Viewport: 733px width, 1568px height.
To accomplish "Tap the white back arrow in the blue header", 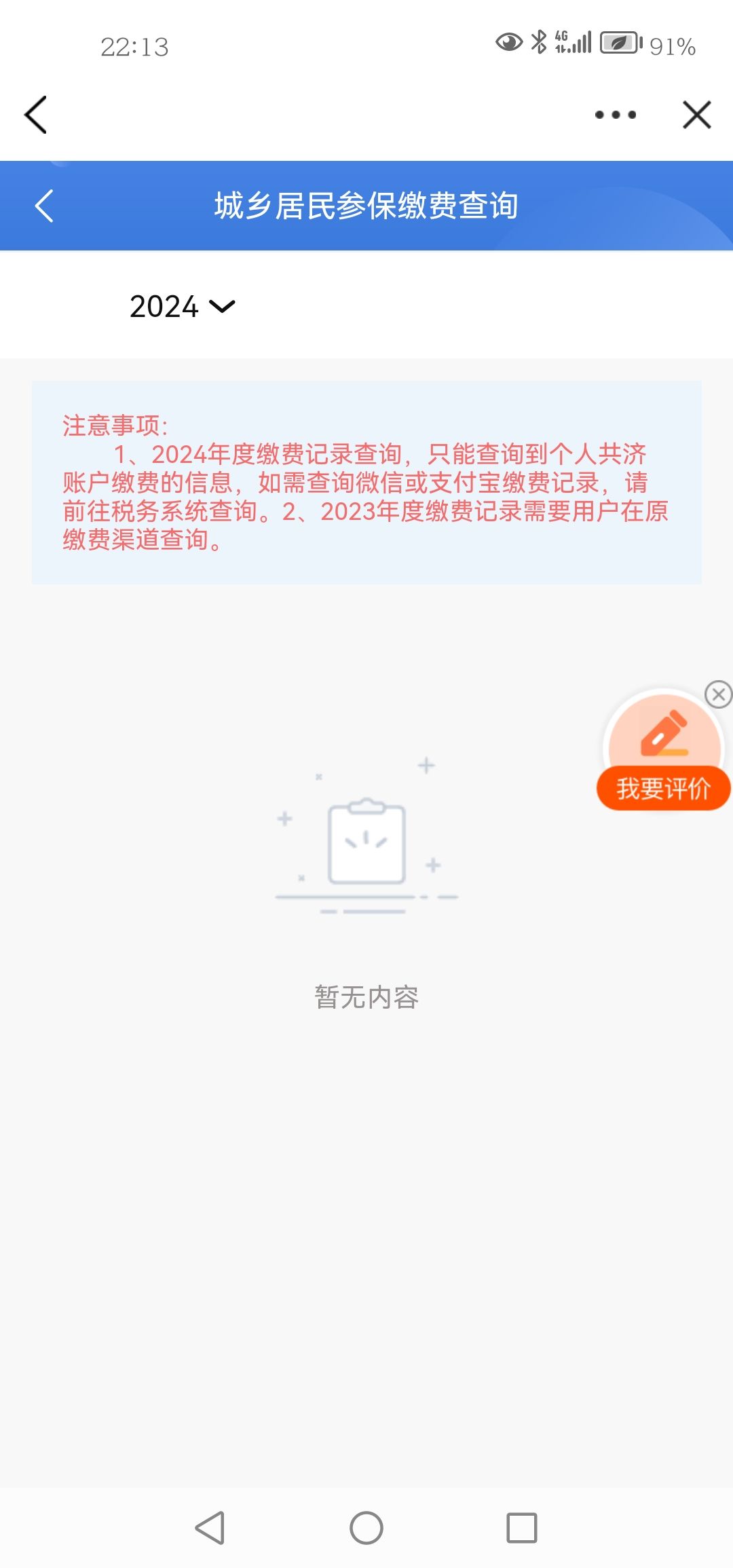I will click(44, 206).
